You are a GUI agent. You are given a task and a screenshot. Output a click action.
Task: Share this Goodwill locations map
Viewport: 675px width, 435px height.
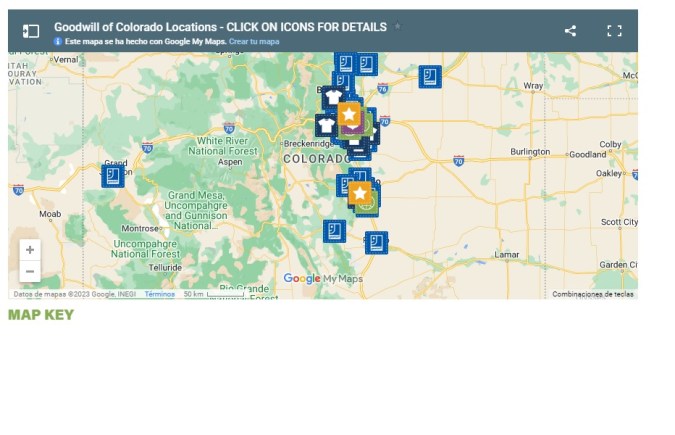pyautogui.click(x=570, y=31)
